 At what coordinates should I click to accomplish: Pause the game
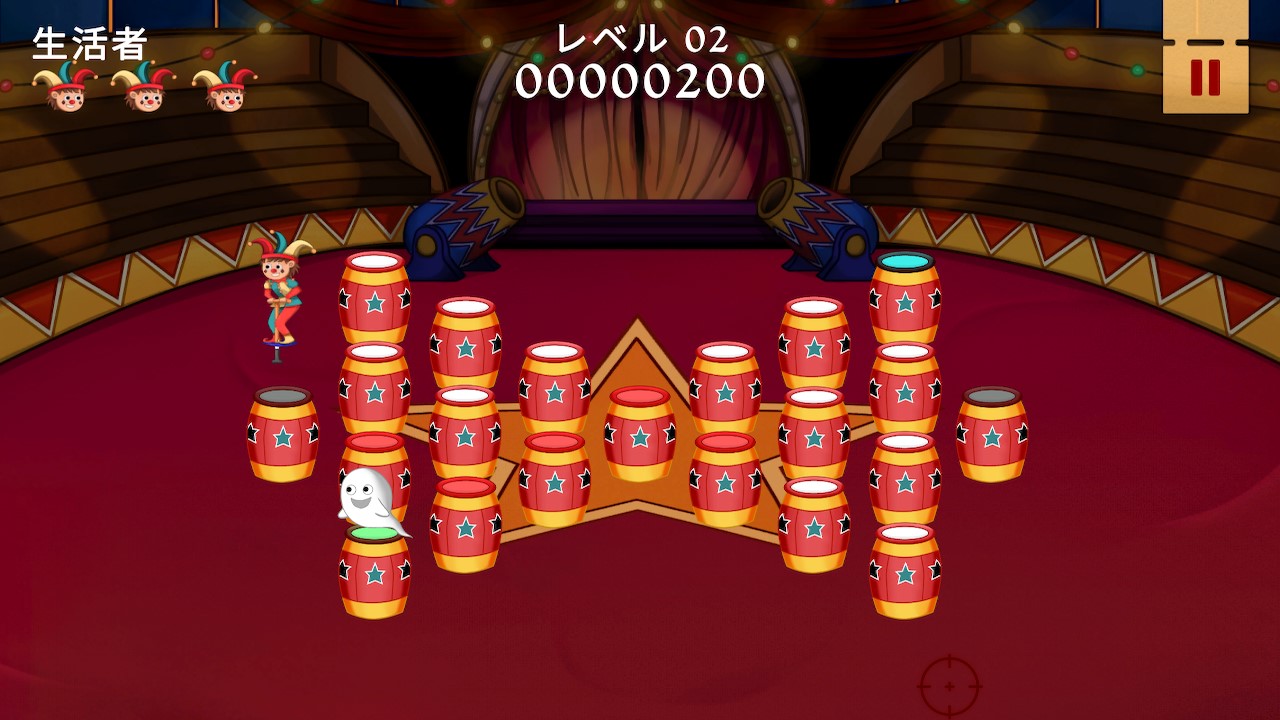click(1205, 77)
